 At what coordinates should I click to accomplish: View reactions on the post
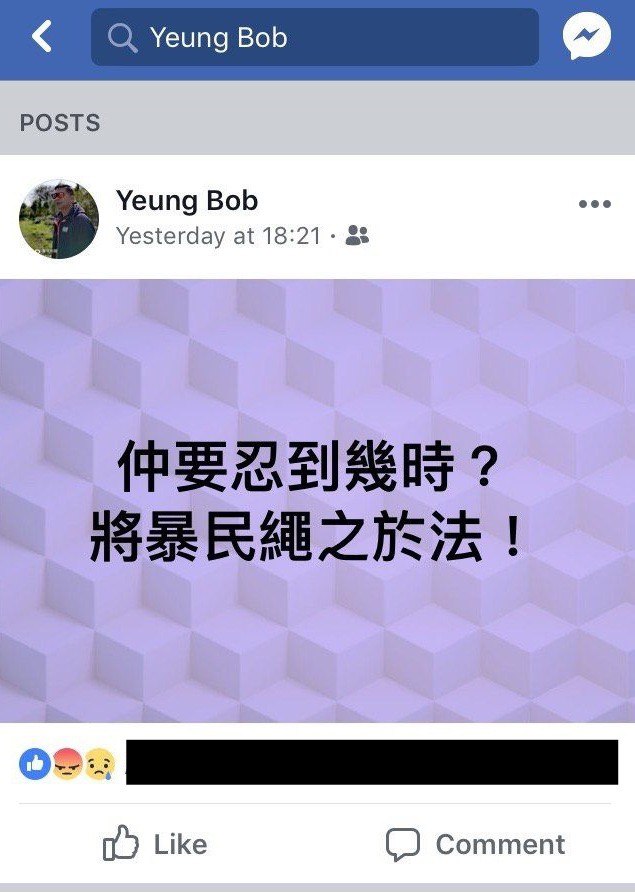(68, 766)
